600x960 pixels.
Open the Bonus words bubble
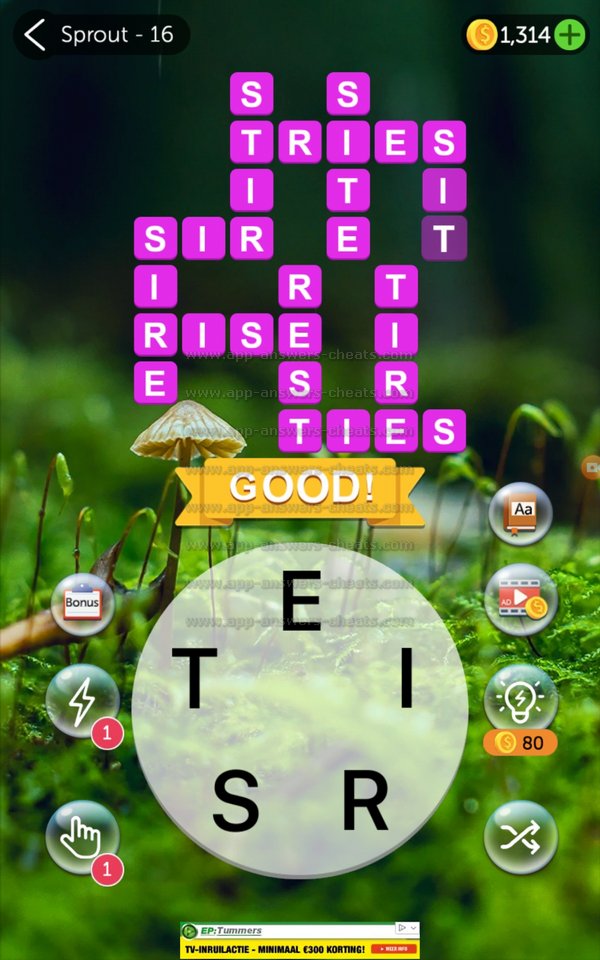[84, 605]
